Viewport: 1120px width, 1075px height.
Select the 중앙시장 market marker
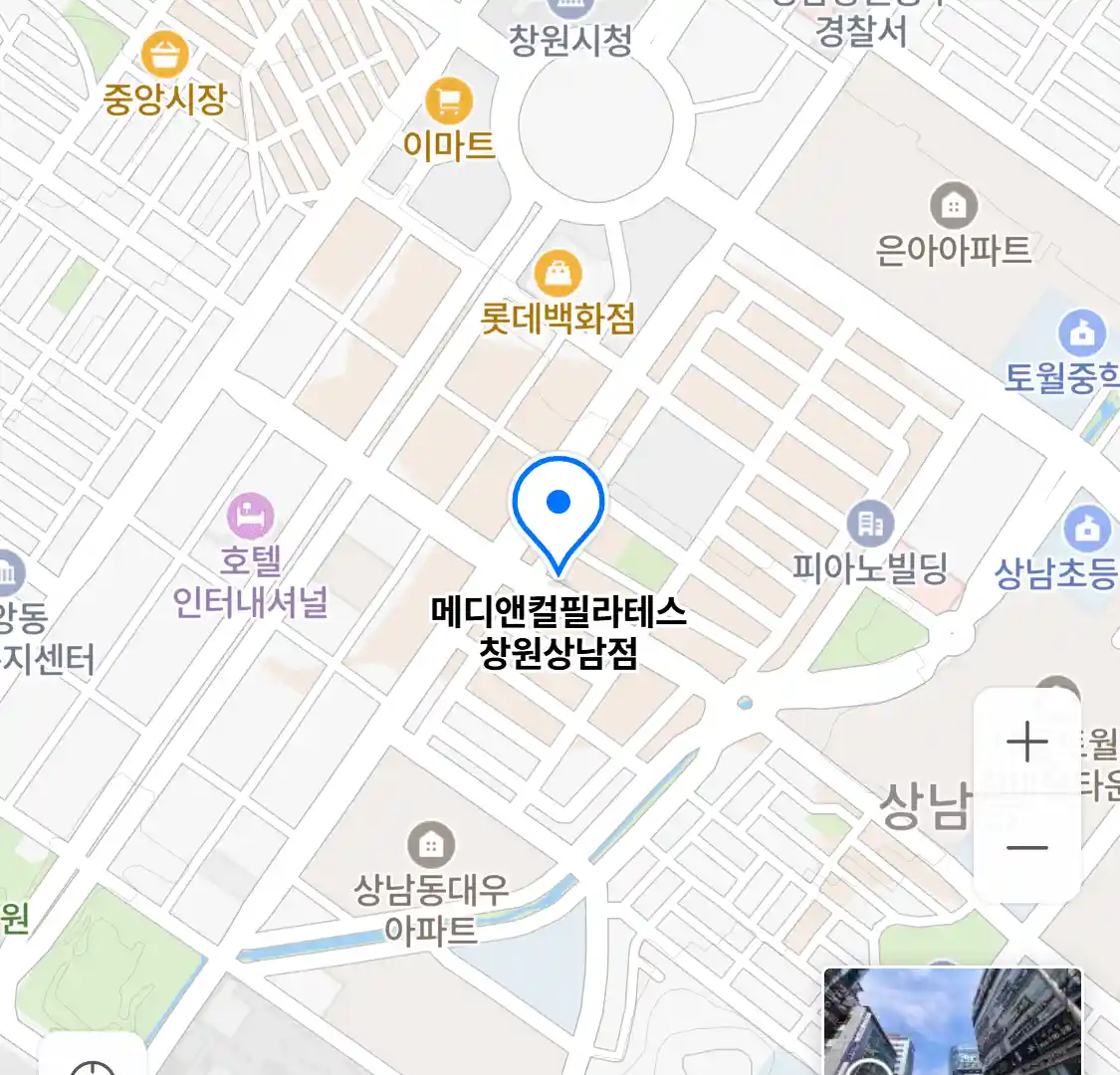[164, 56]
